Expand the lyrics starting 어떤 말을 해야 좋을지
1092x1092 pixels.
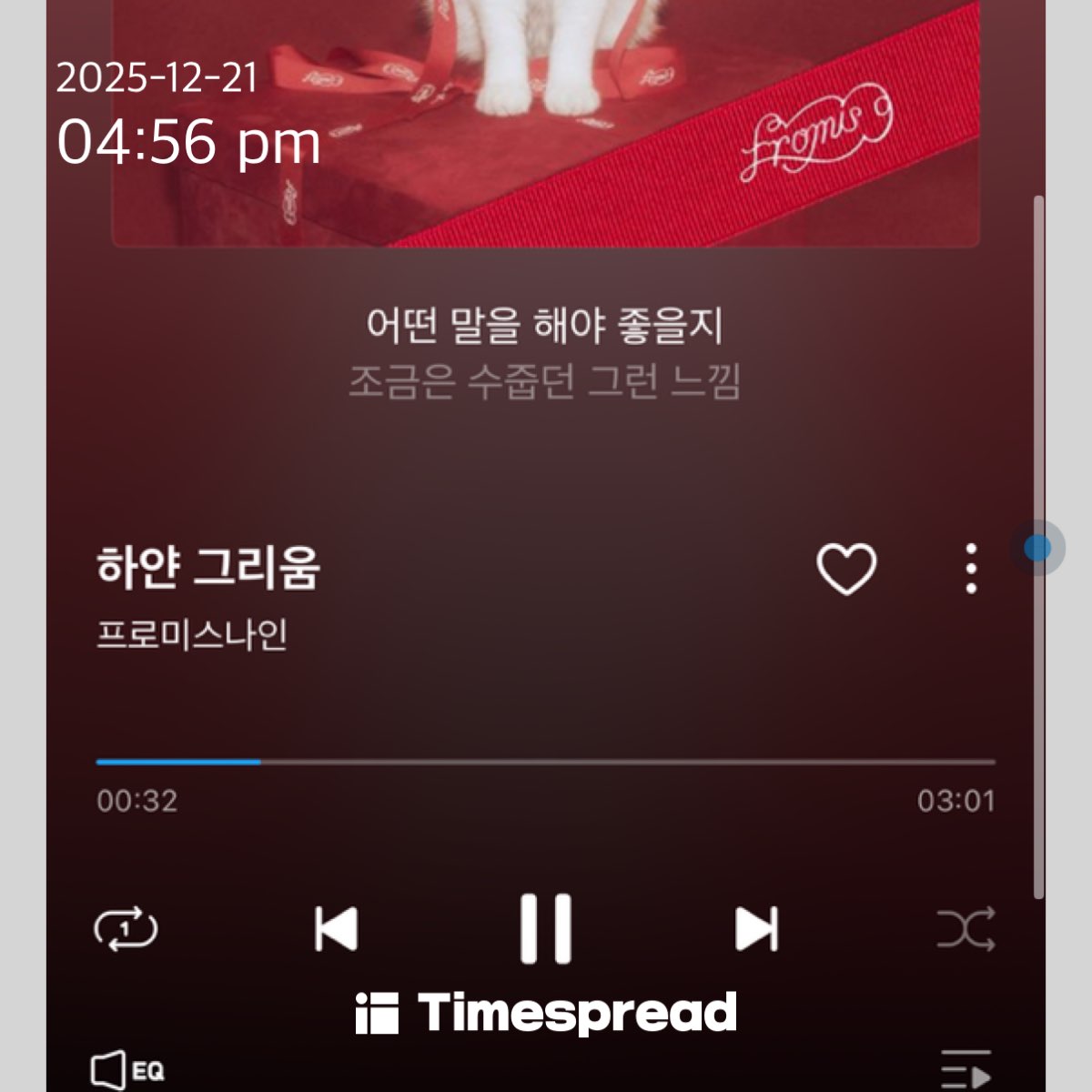544,352
